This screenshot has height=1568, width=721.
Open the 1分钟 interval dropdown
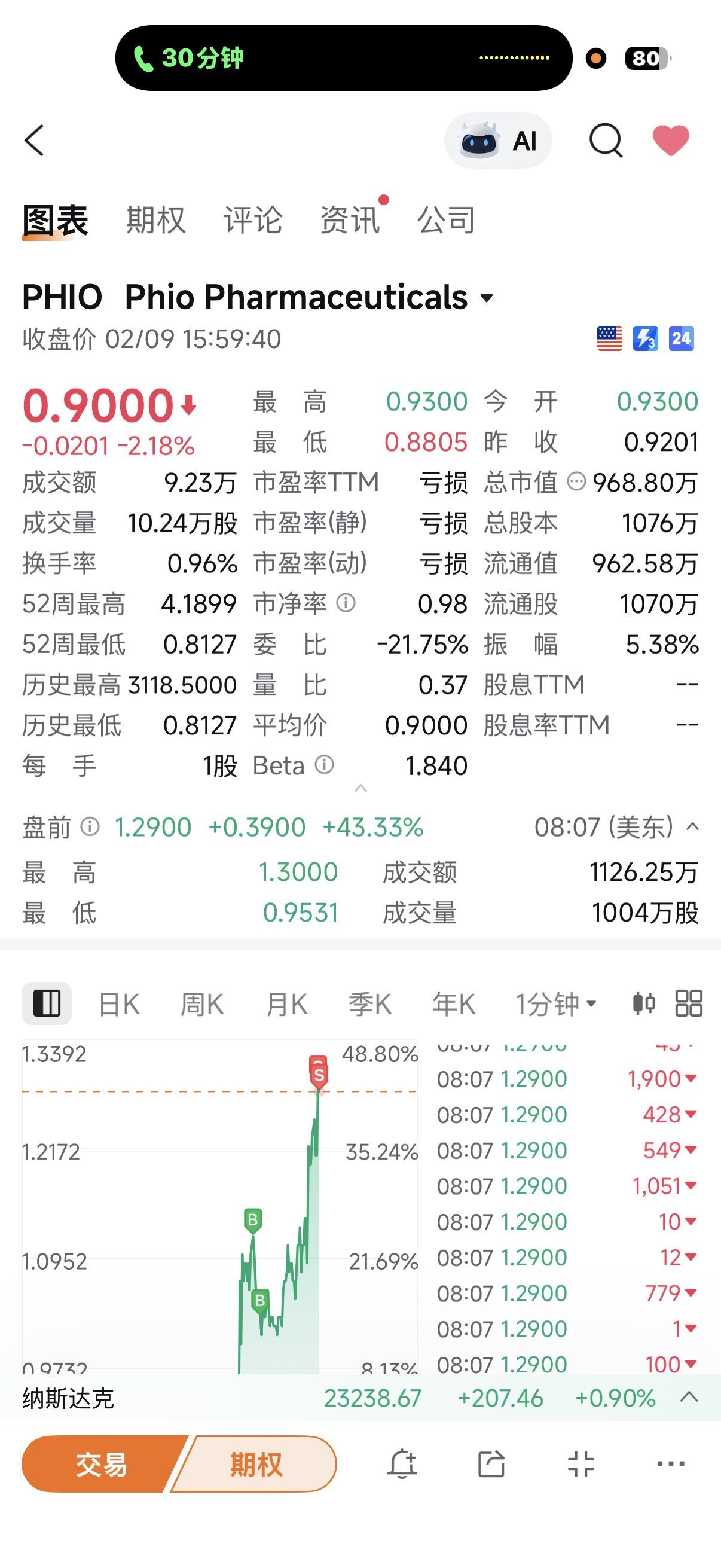556,1003
